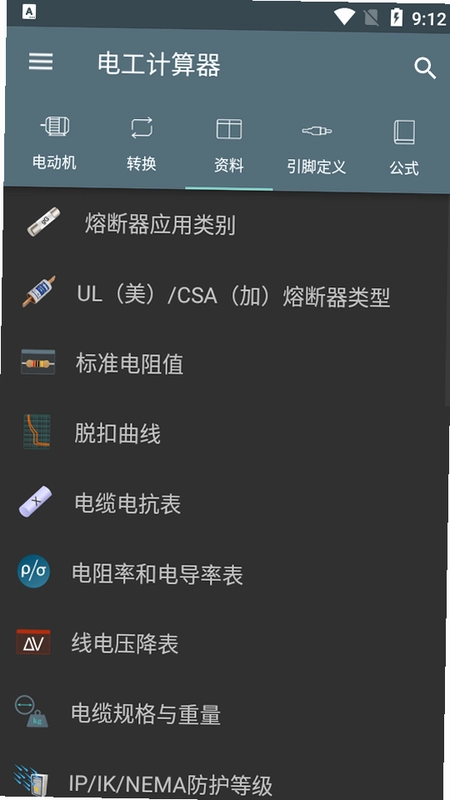450x800 pixels.
Task: Go to the 引脚定义 tab
Action: click(316, 146)
